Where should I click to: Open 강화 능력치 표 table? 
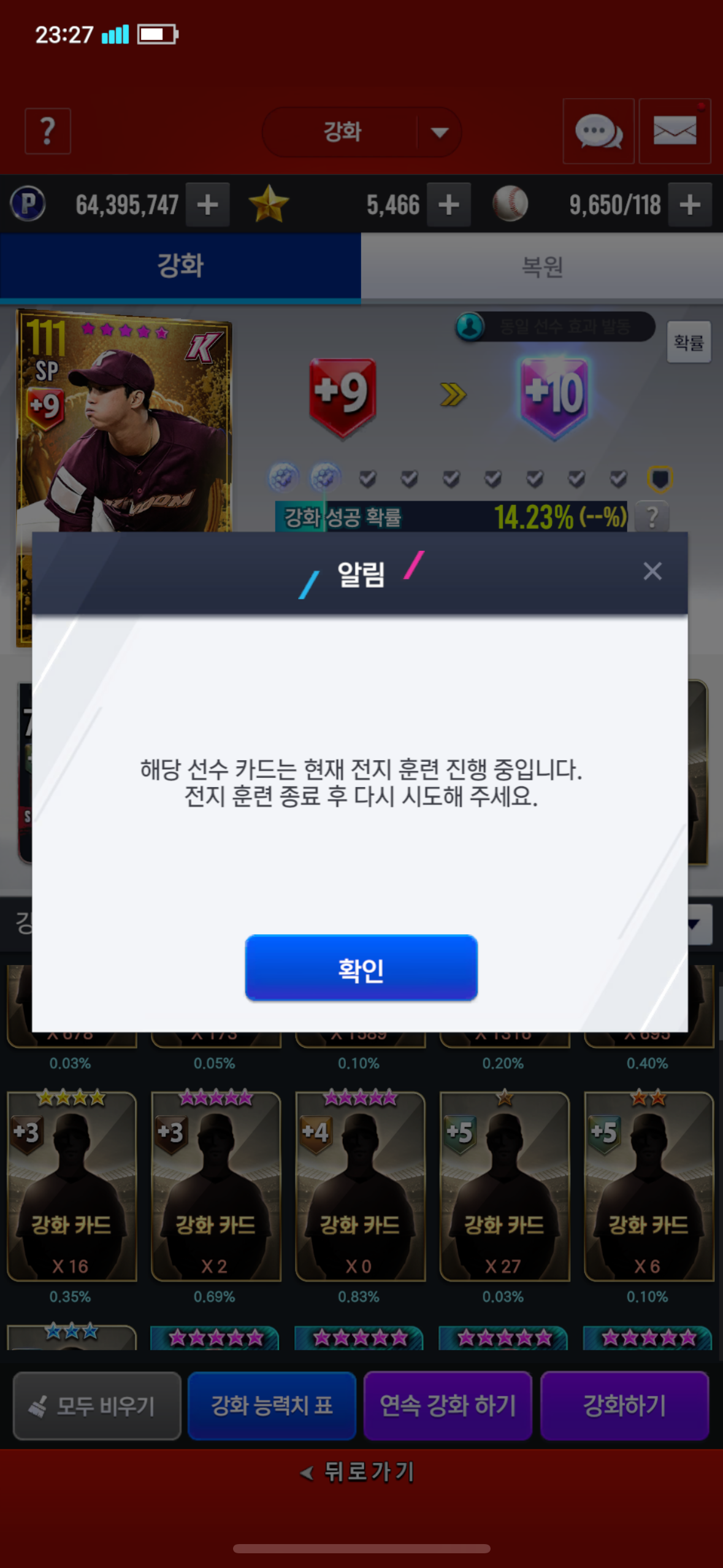point(272,1405)
